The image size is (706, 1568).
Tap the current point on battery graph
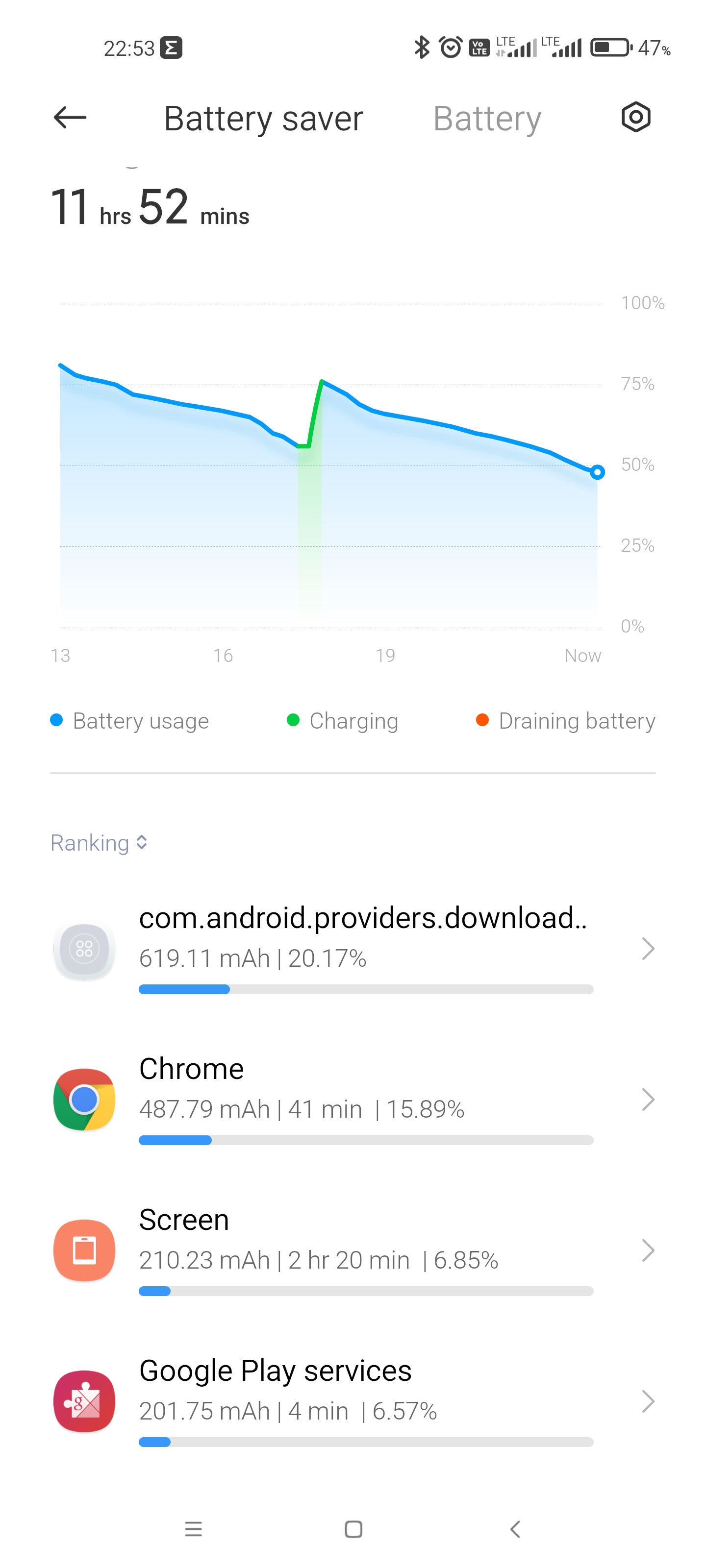pos(597,472)
